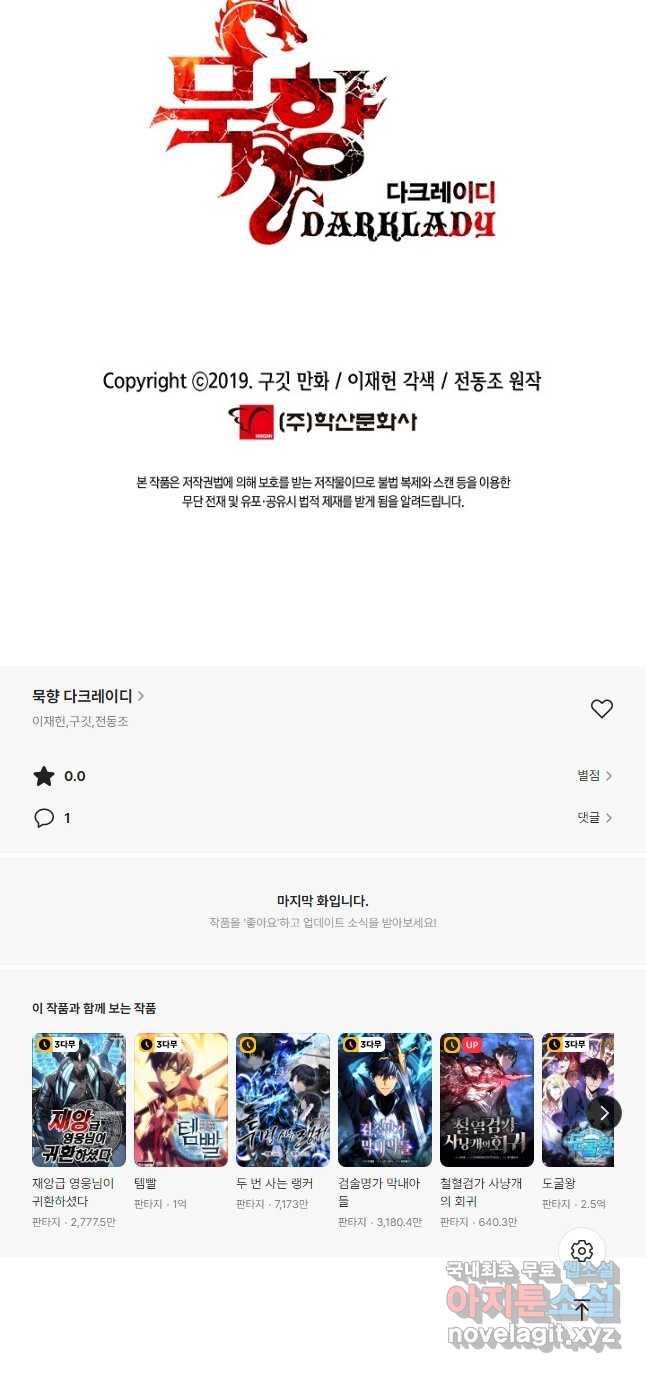Open 재앙급 영웅님이 귀환하셨다 webtoon card
Image resolution: width=646 pixels, height=1373 pixels.
coord(79,1100)
